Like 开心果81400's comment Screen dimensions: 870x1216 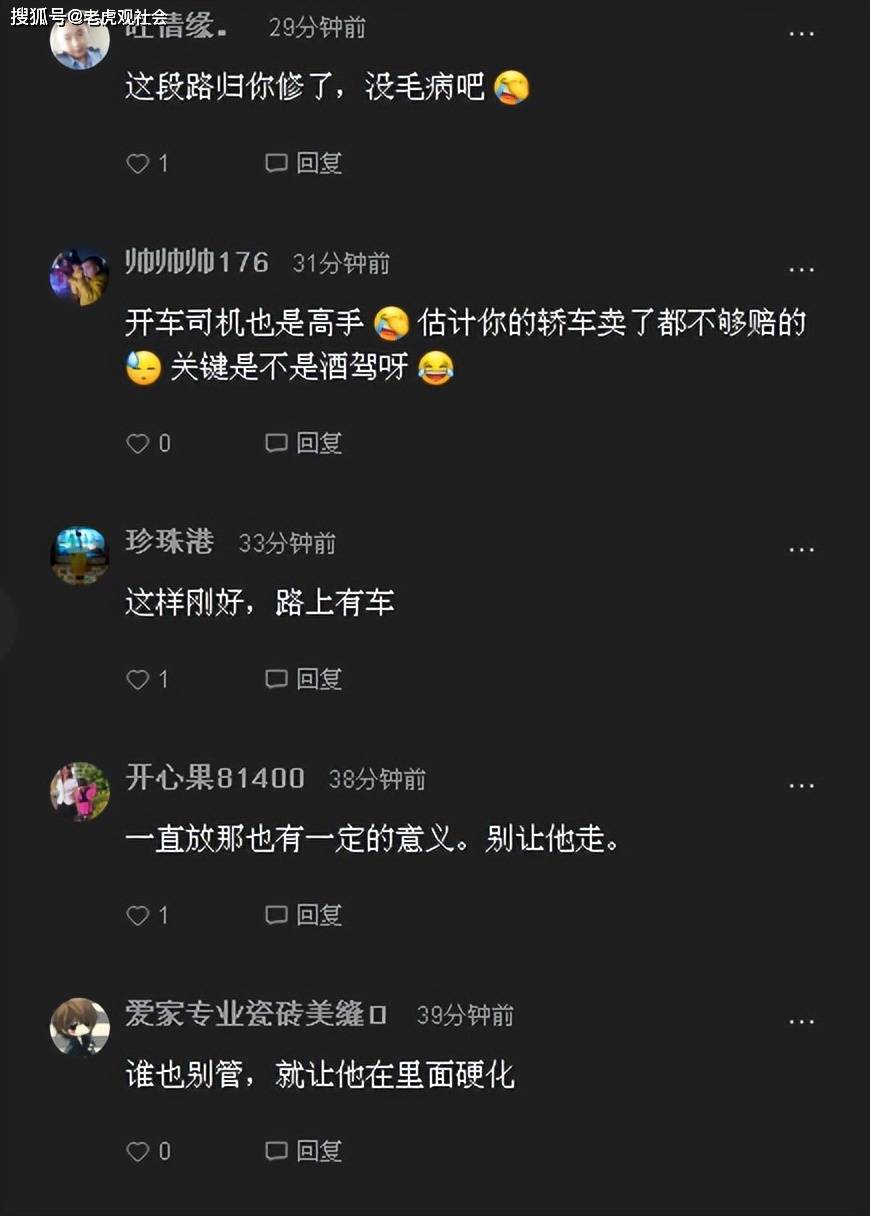click(138, 915)
